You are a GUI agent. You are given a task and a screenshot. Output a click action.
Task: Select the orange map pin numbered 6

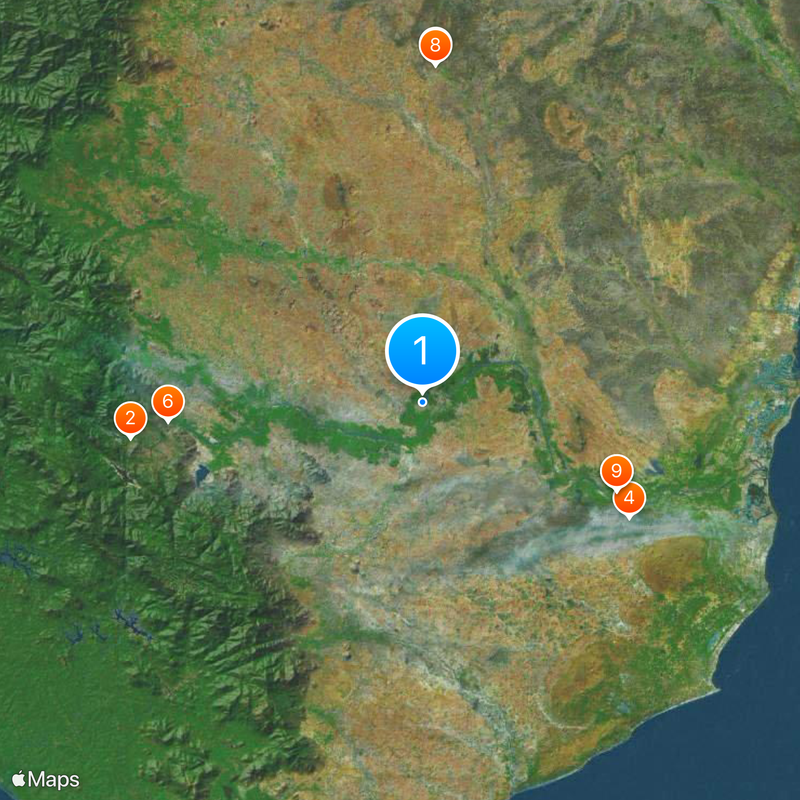[168, 402]
